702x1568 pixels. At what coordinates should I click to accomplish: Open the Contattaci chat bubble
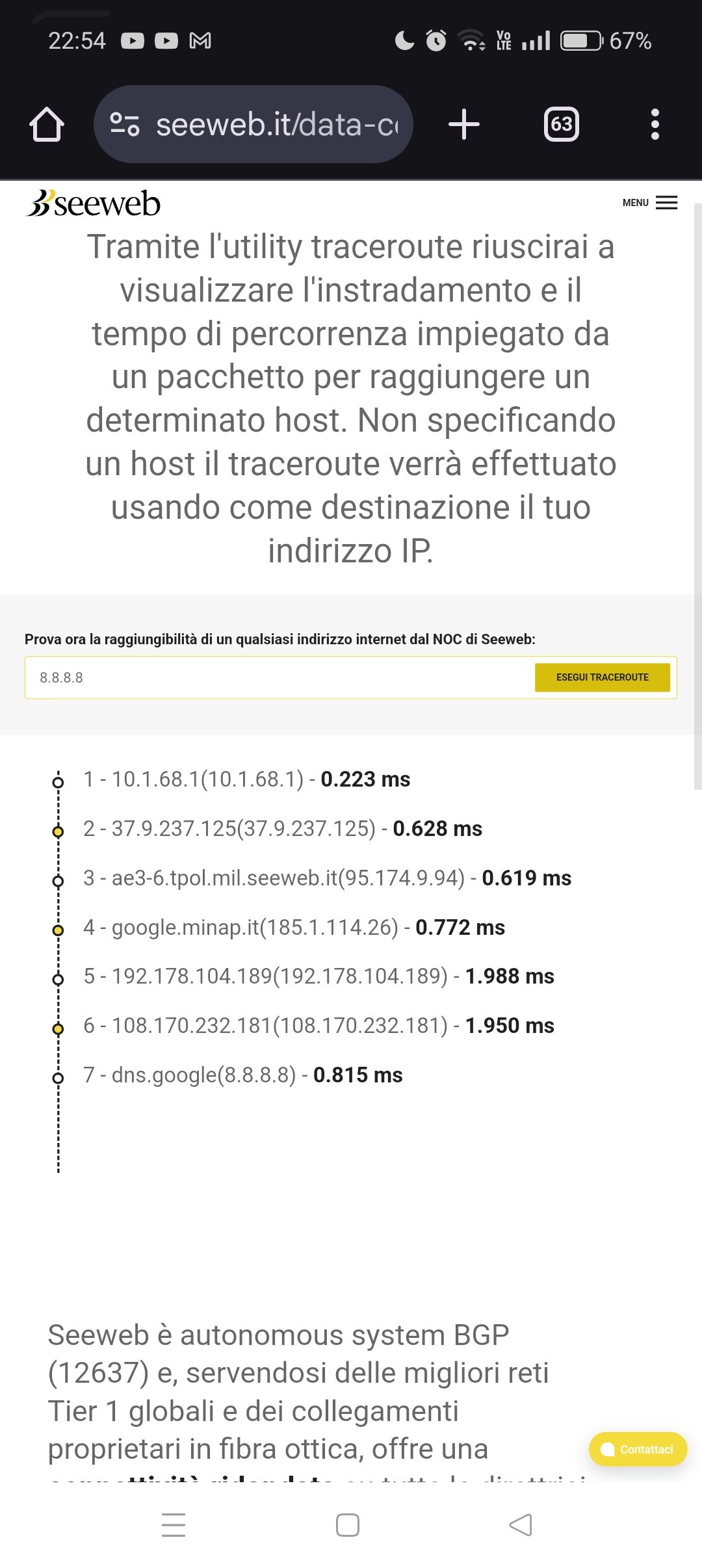(x=638, y=1449)
